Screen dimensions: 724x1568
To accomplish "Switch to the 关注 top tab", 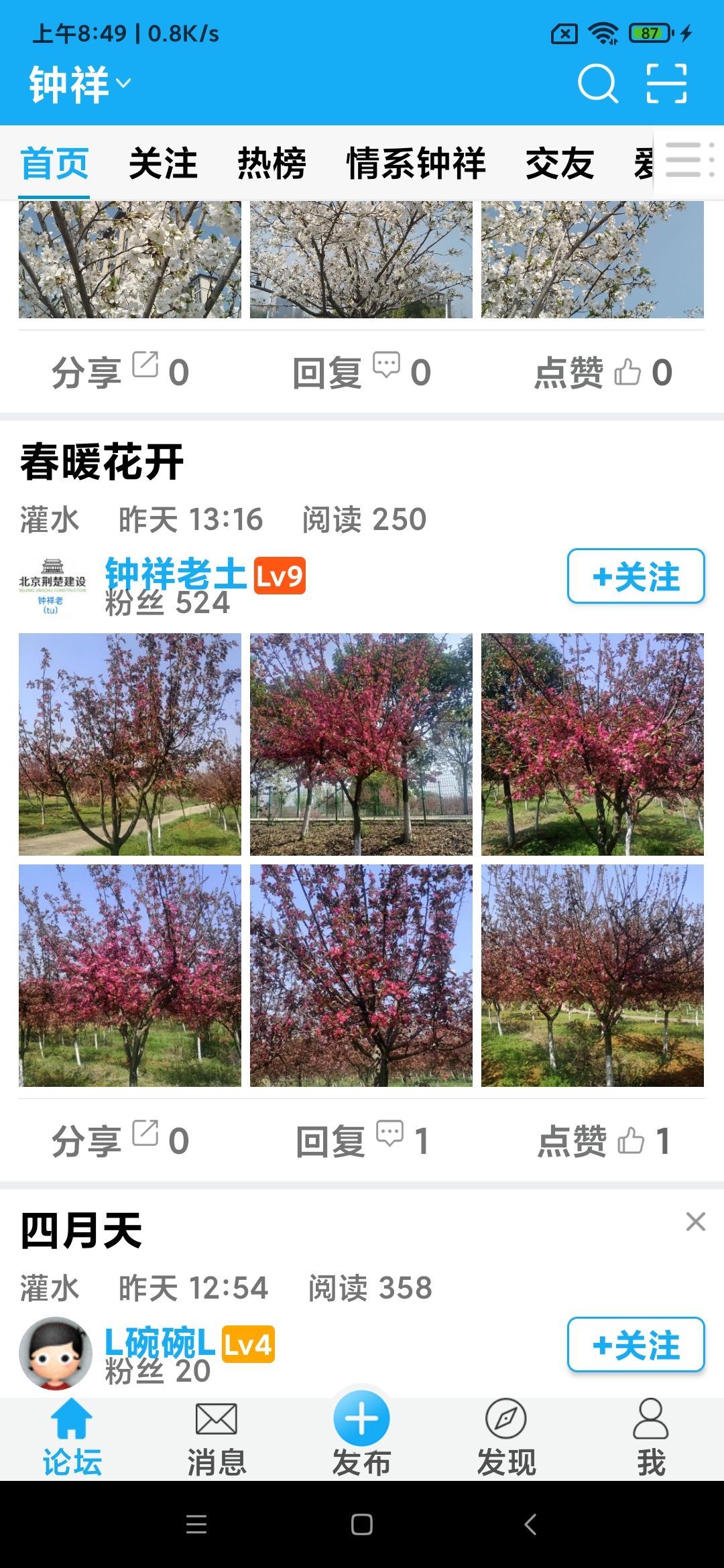I will (163, 164).
